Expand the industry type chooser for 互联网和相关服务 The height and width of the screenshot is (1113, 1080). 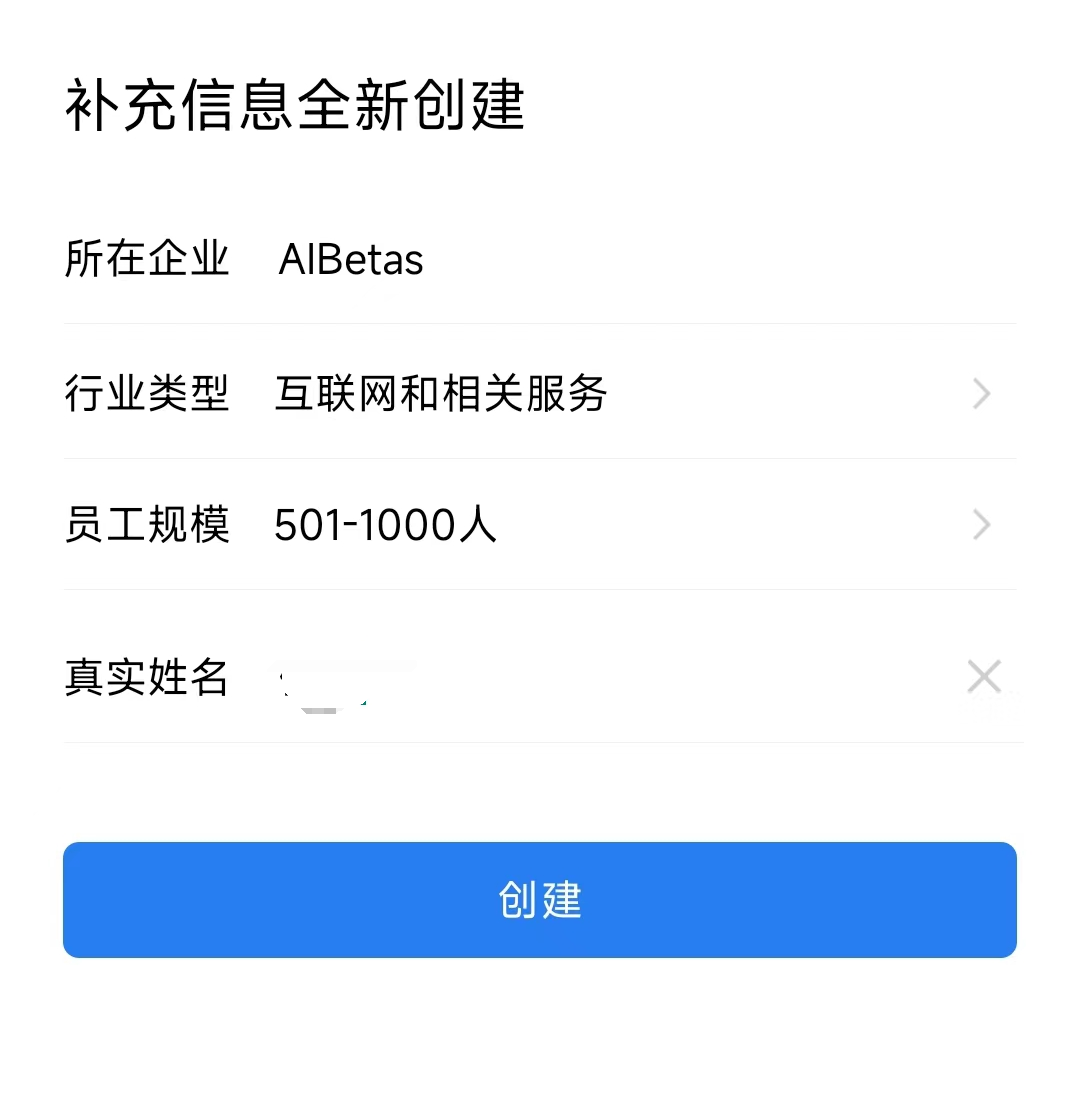coord(540,394)
